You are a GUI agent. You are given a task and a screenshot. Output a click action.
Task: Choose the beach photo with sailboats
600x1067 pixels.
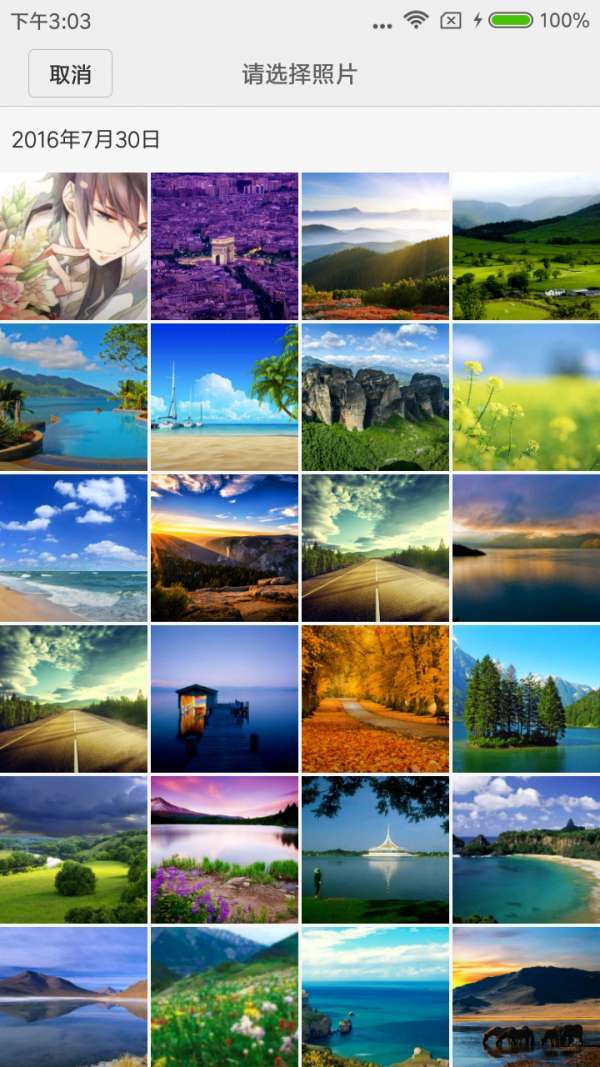coord(224,397)
